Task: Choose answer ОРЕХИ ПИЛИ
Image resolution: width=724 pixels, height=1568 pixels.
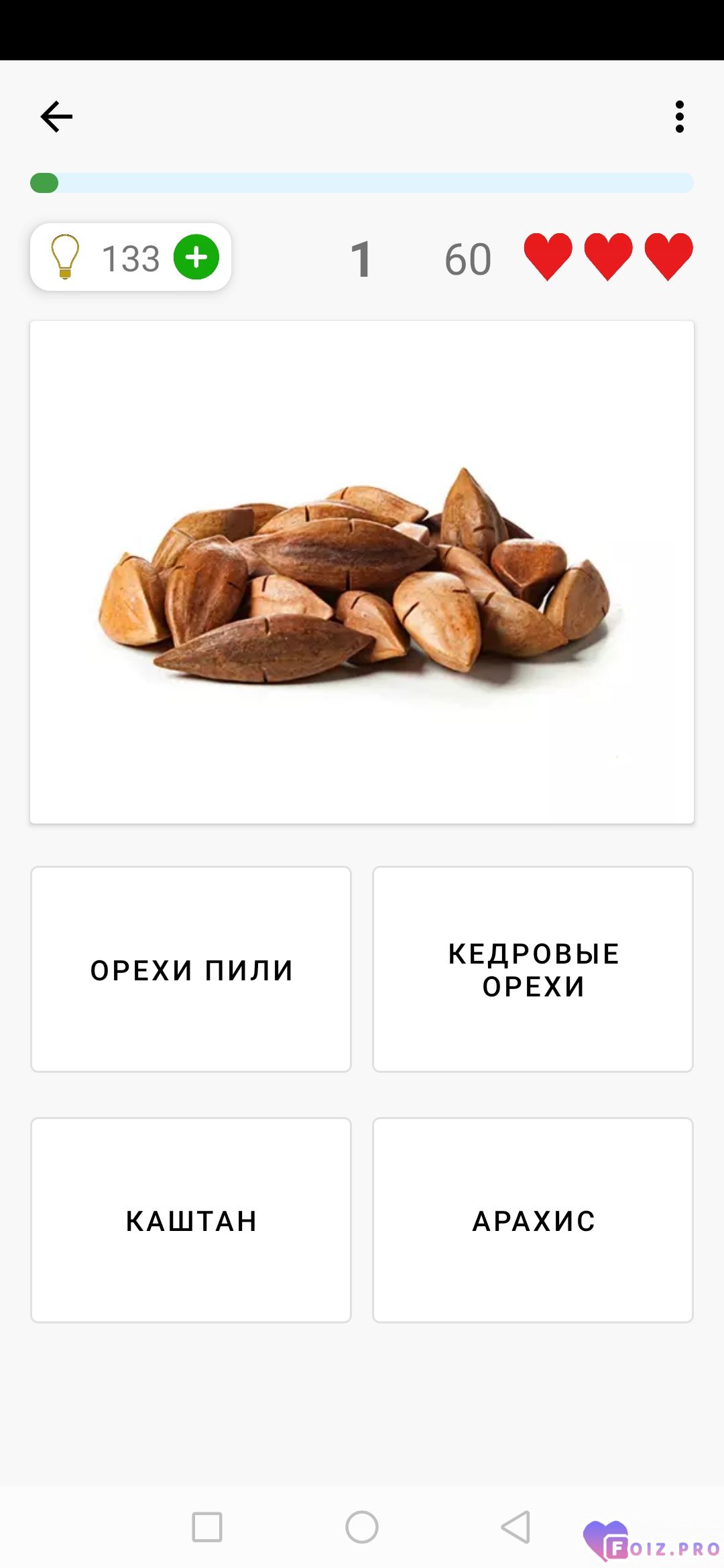Action: [191, 969]
